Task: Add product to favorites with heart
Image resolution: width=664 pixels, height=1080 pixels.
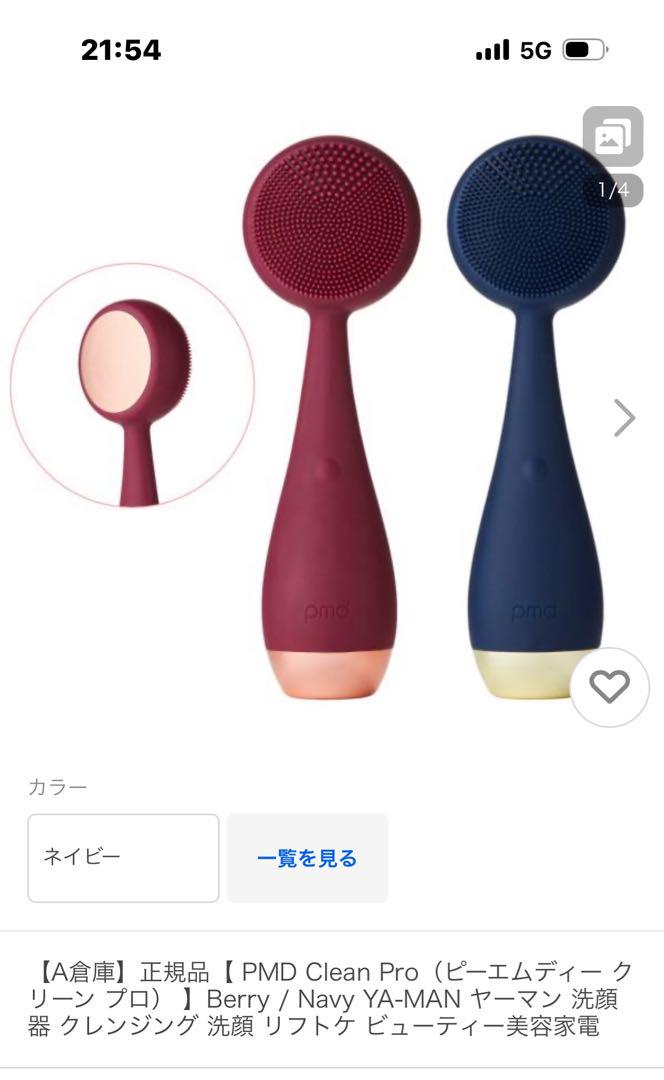Action: pos(610,687)
